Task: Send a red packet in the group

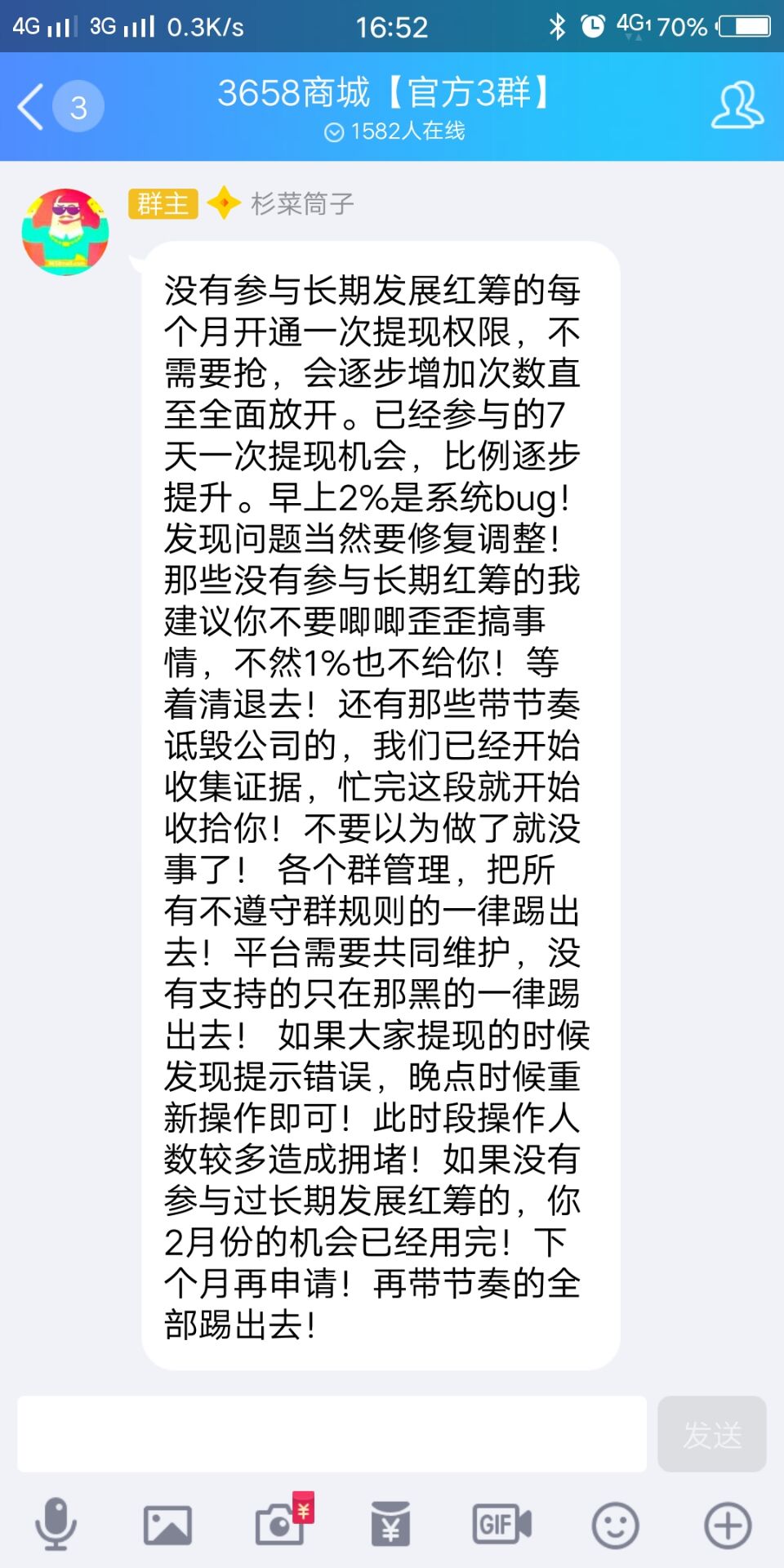Action: click(x=390, y=1524)
